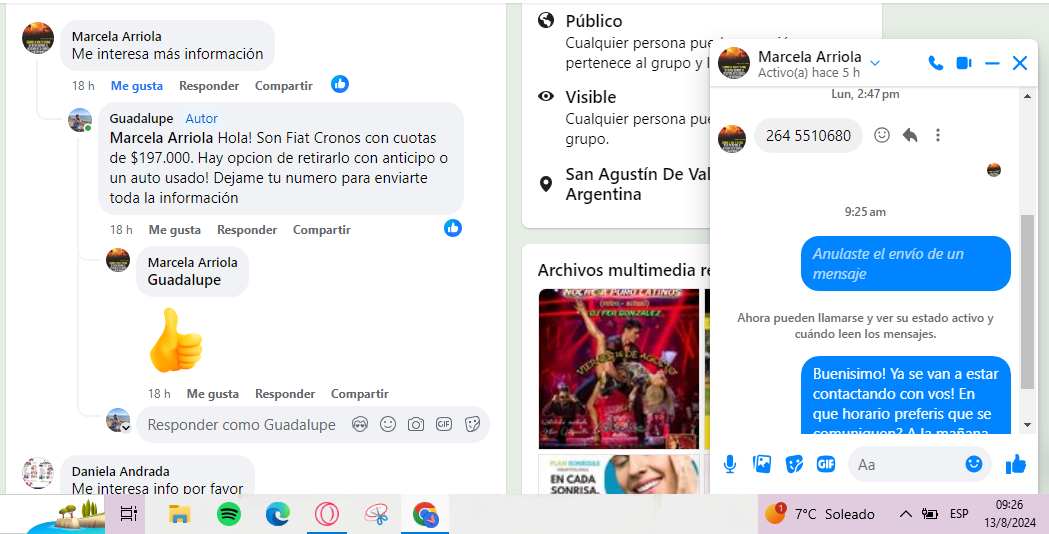Like the comment "Me interesa más información"
This screenshot has height=534, width=1049.
tap(136, 86)
